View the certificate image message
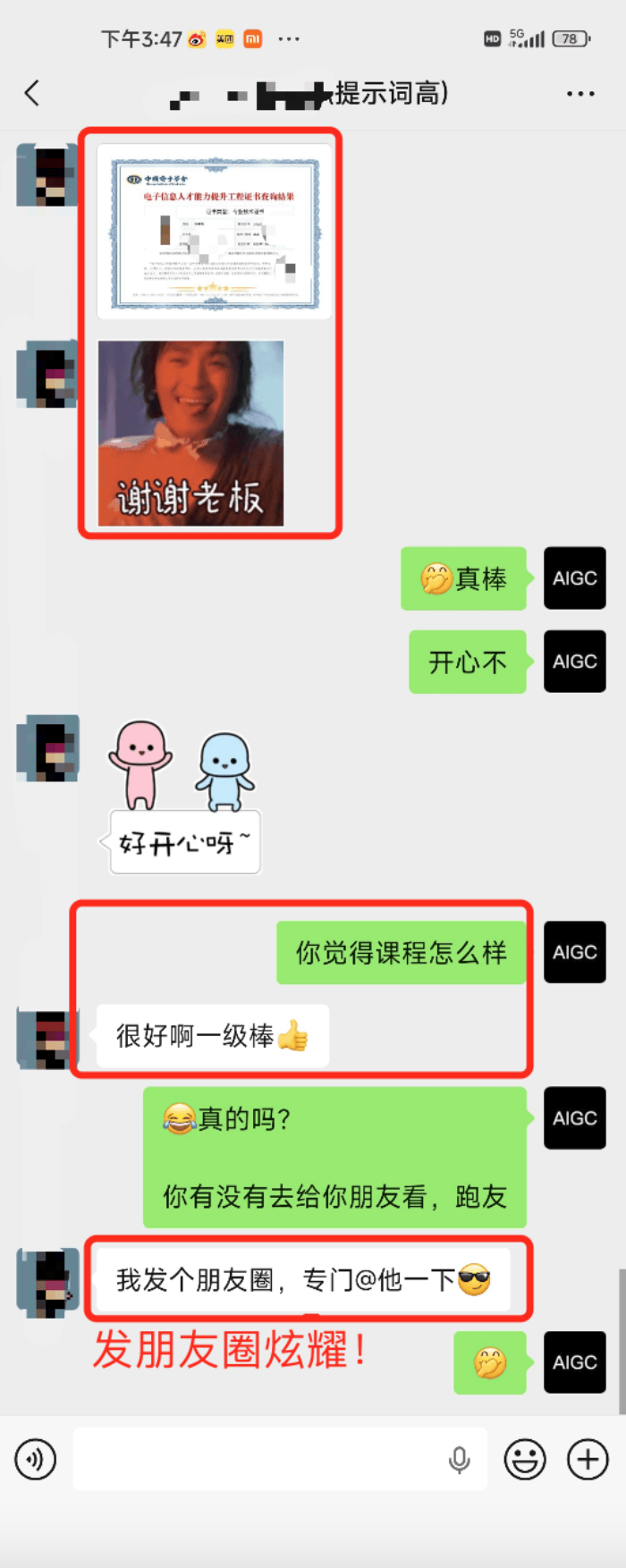 [x=215, y=232]
